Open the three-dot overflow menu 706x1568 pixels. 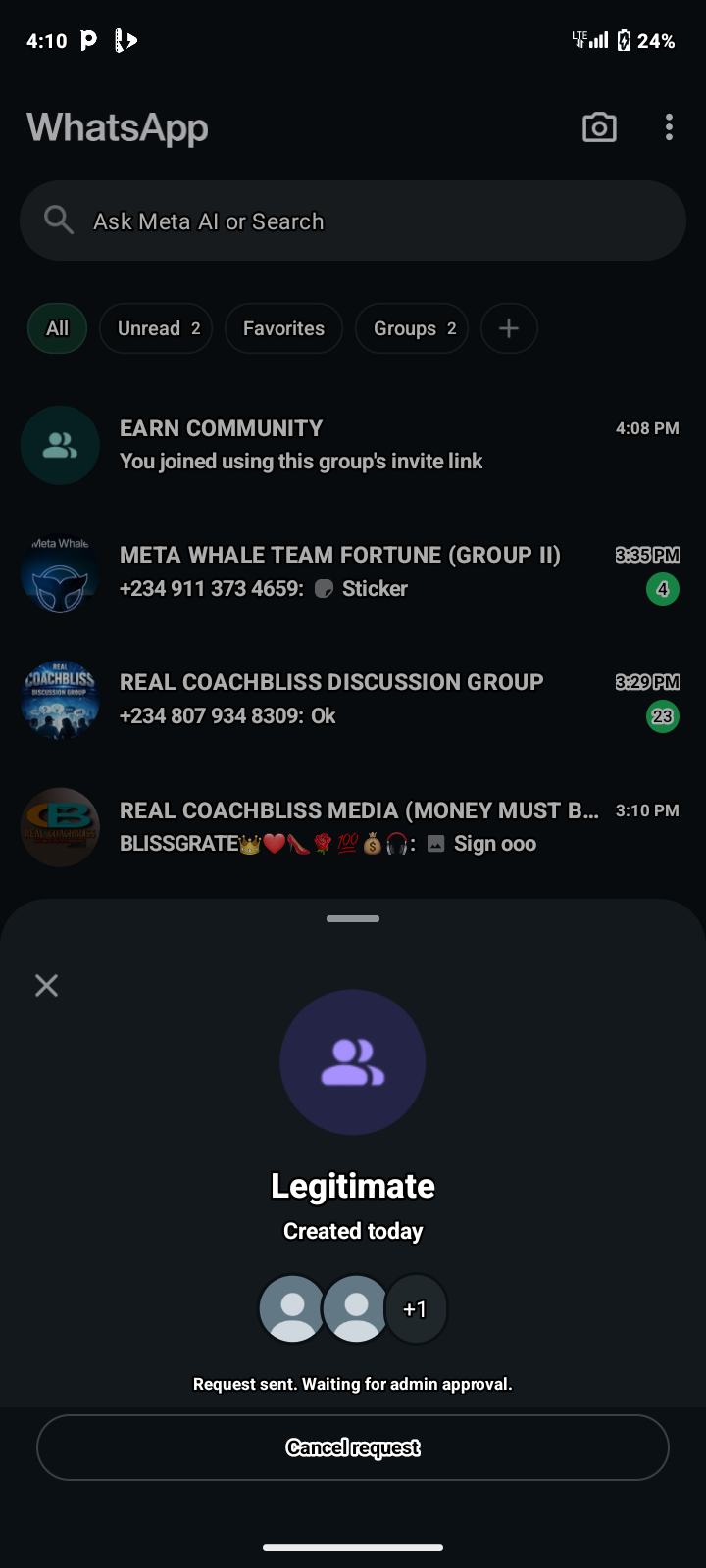(669, 127)
